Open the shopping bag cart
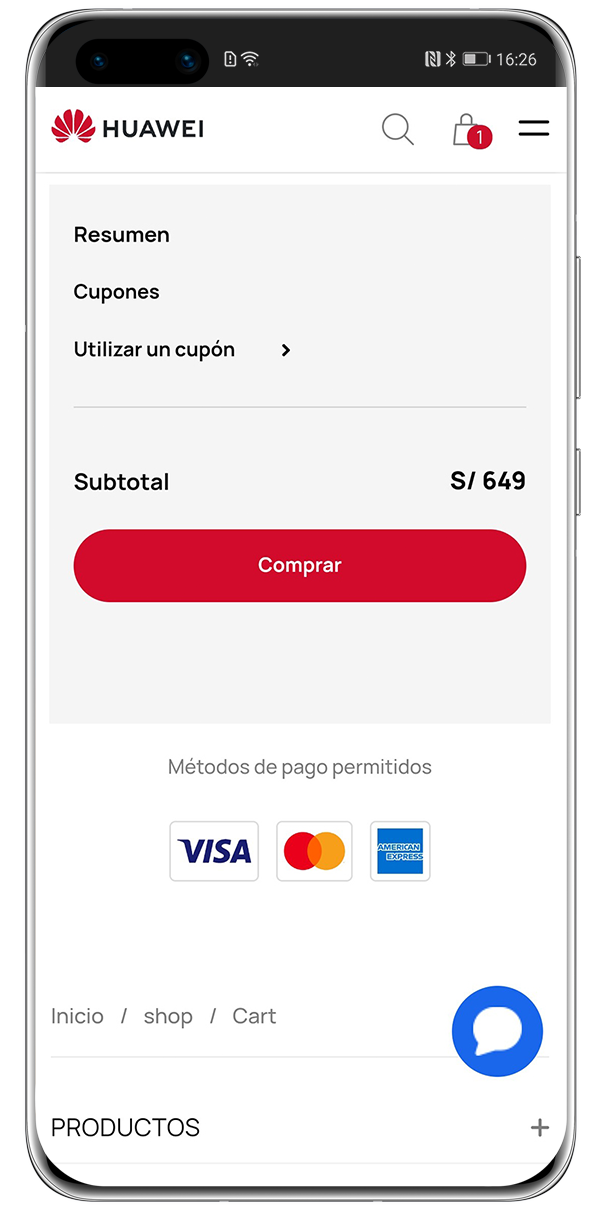Image resolution: width=600 pixels, height=1209 pixels. click(468, 130)
